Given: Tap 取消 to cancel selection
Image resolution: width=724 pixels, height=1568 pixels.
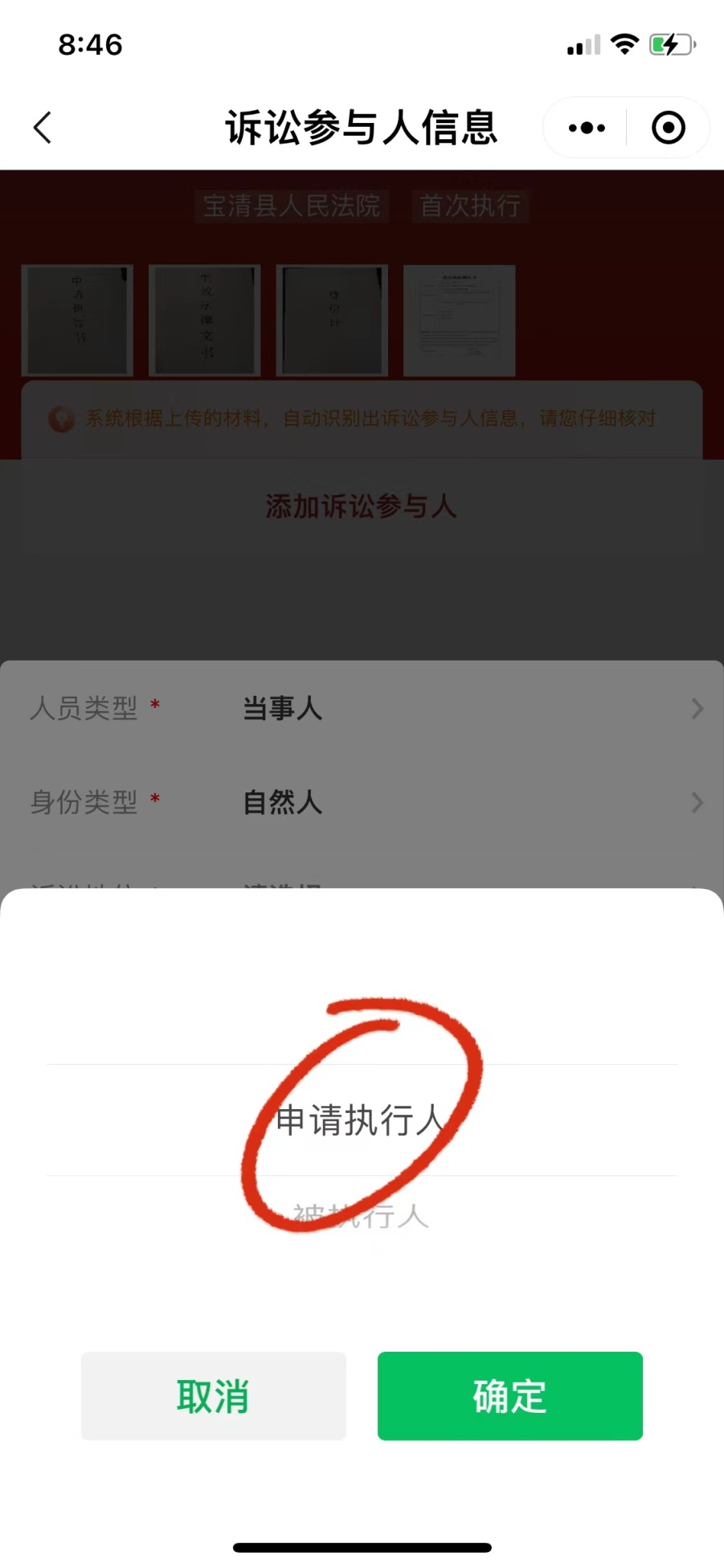Looking at the screenshot, I should 213,1396.
